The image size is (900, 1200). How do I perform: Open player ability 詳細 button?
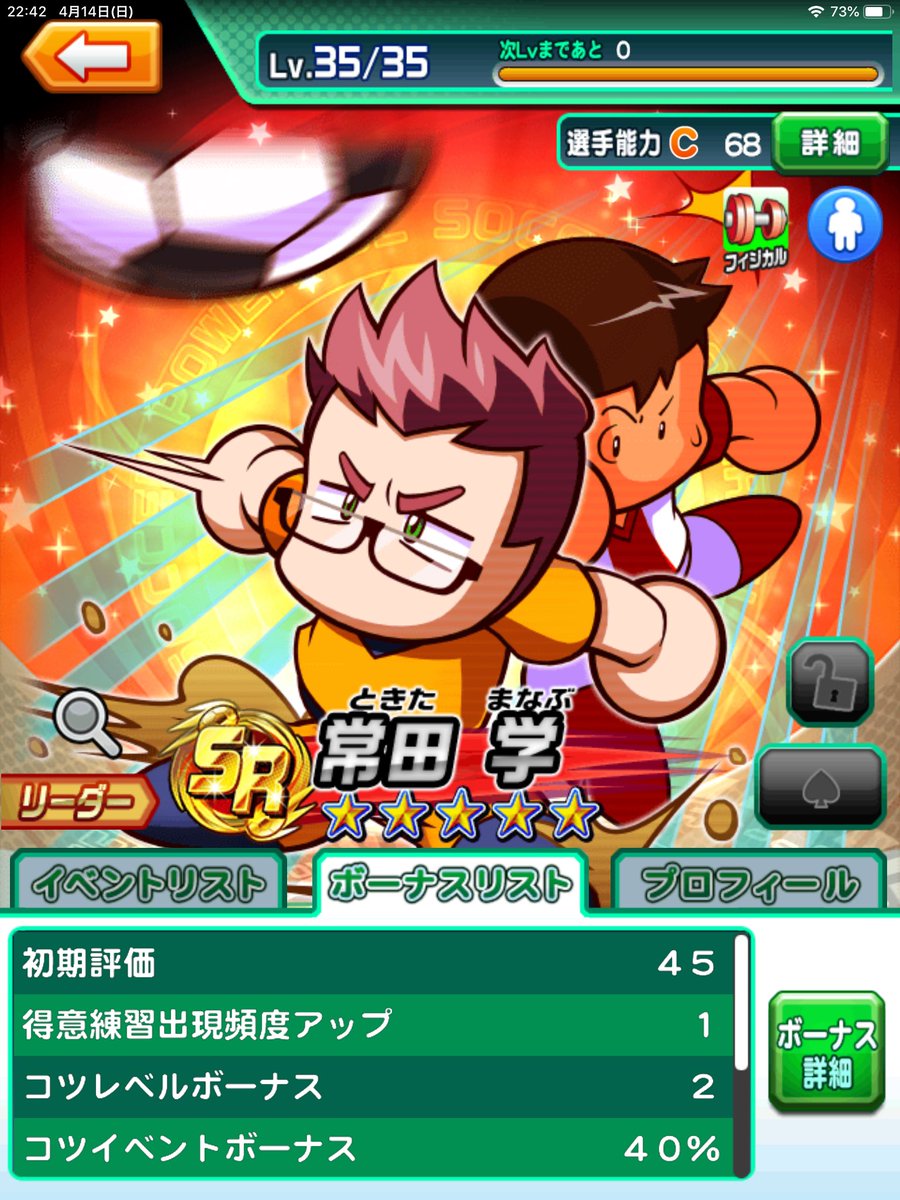point(829,143)
